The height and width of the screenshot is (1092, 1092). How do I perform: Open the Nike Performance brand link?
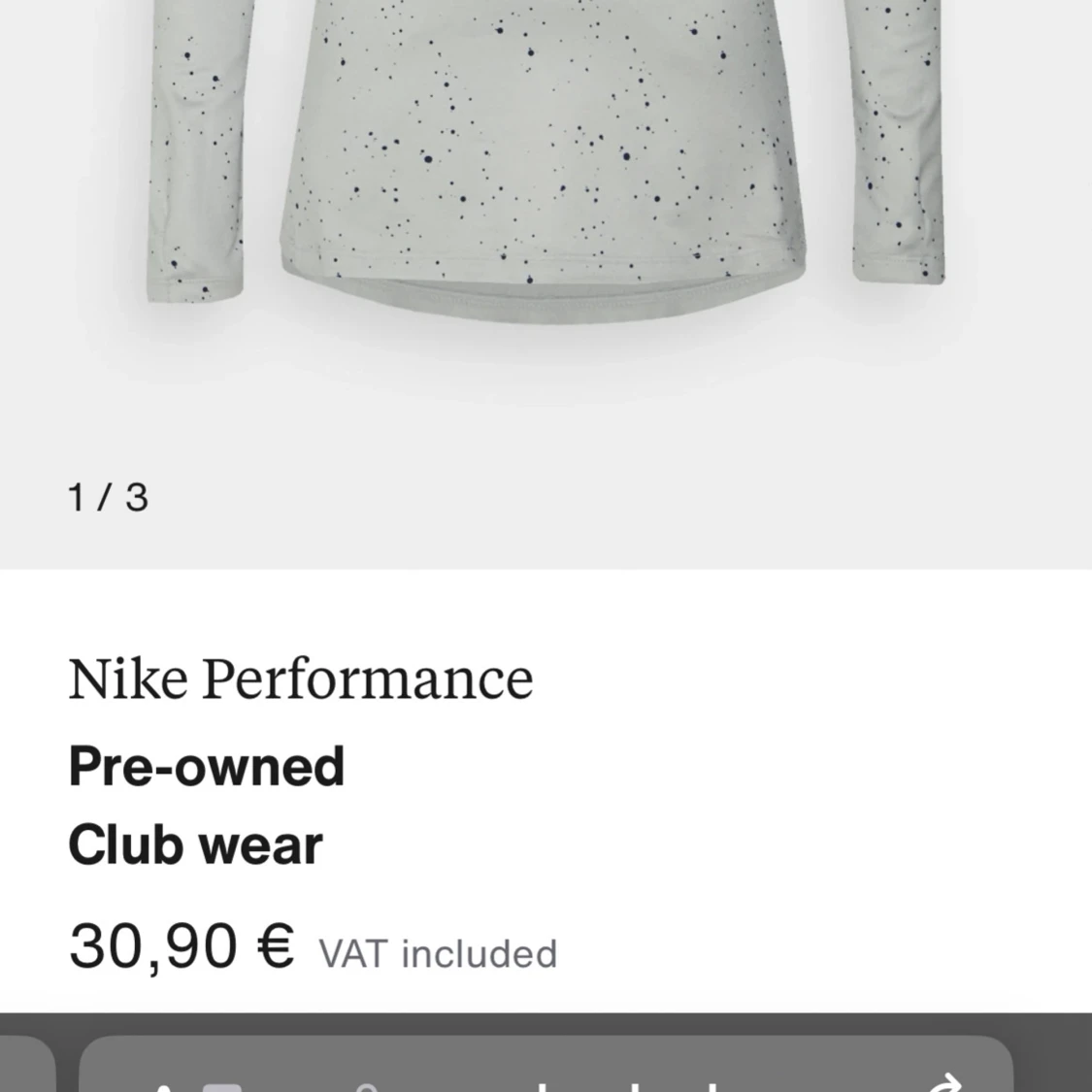click(x=301, y=678)
